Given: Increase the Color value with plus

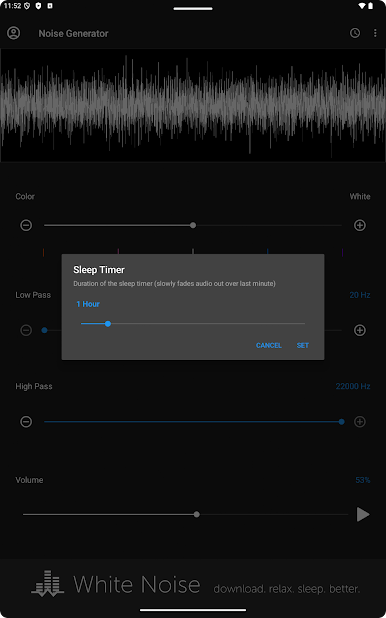Looking at the screenshot, I should click(360, 225).
